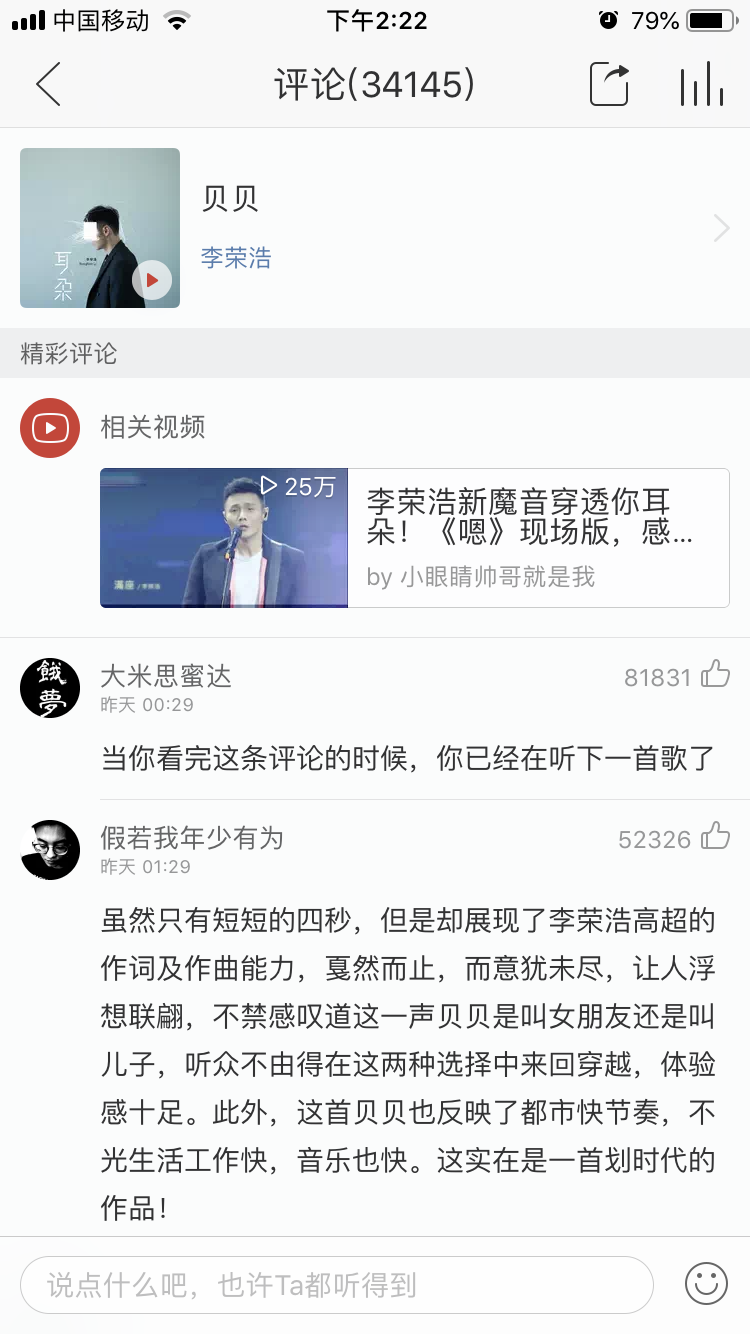This screenshot has width=750, height=1334.
Task: Go back from the comments page
Action: click(48, 84)
